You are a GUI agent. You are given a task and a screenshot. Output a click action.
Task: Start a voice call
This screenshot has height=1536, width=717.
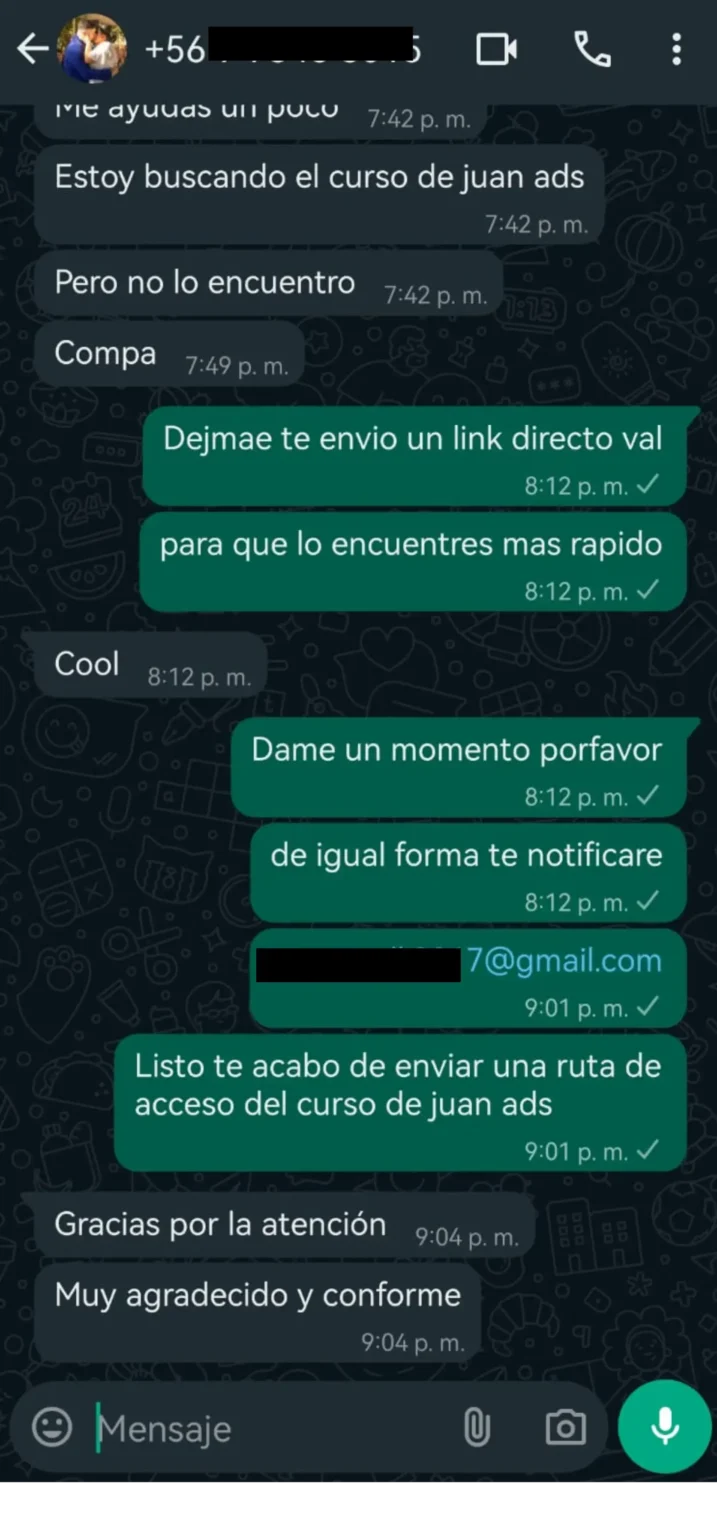592,49
